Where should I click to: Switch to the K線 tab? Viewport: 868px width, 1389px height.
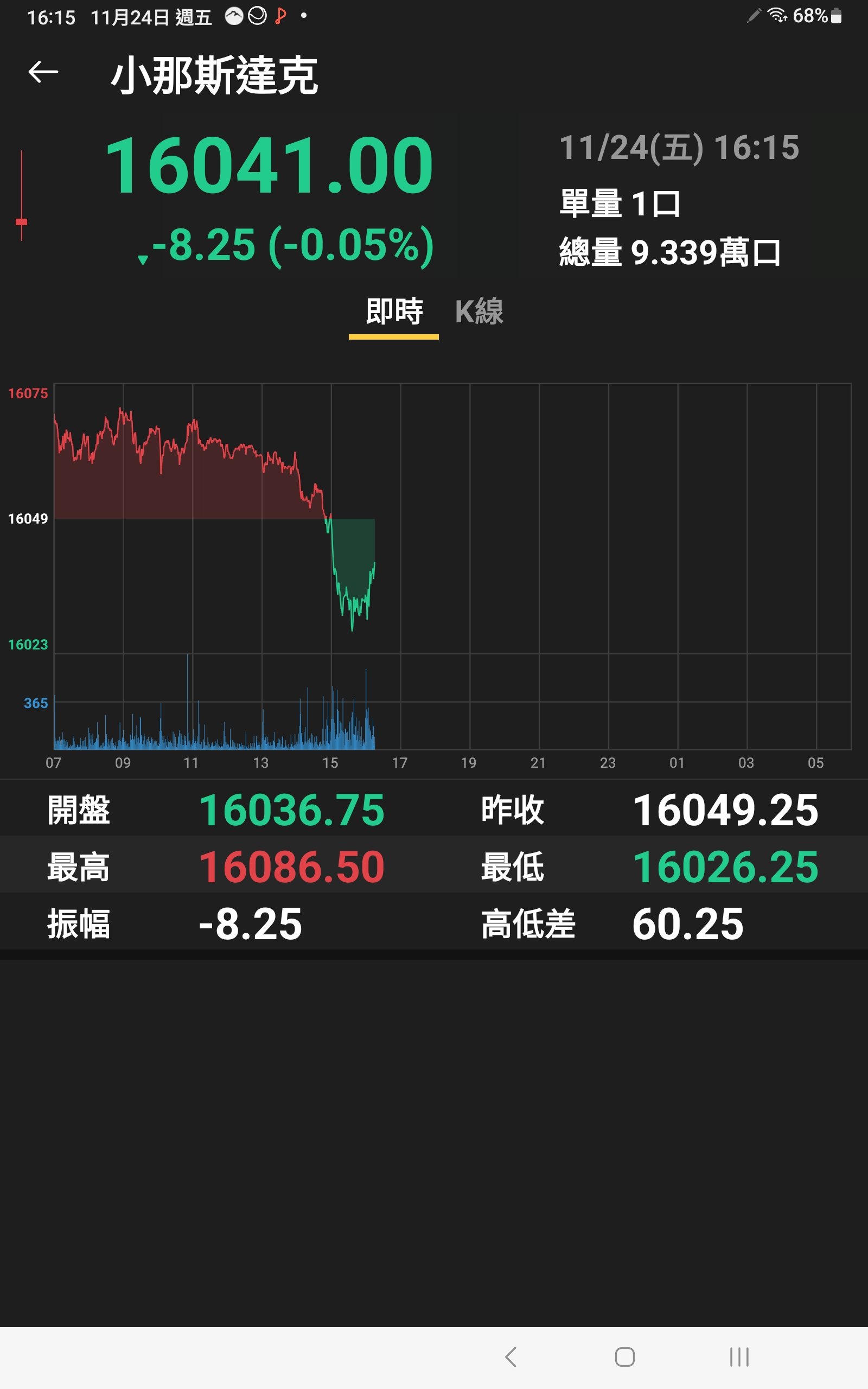pyautogui.click(x=479, y=311)
